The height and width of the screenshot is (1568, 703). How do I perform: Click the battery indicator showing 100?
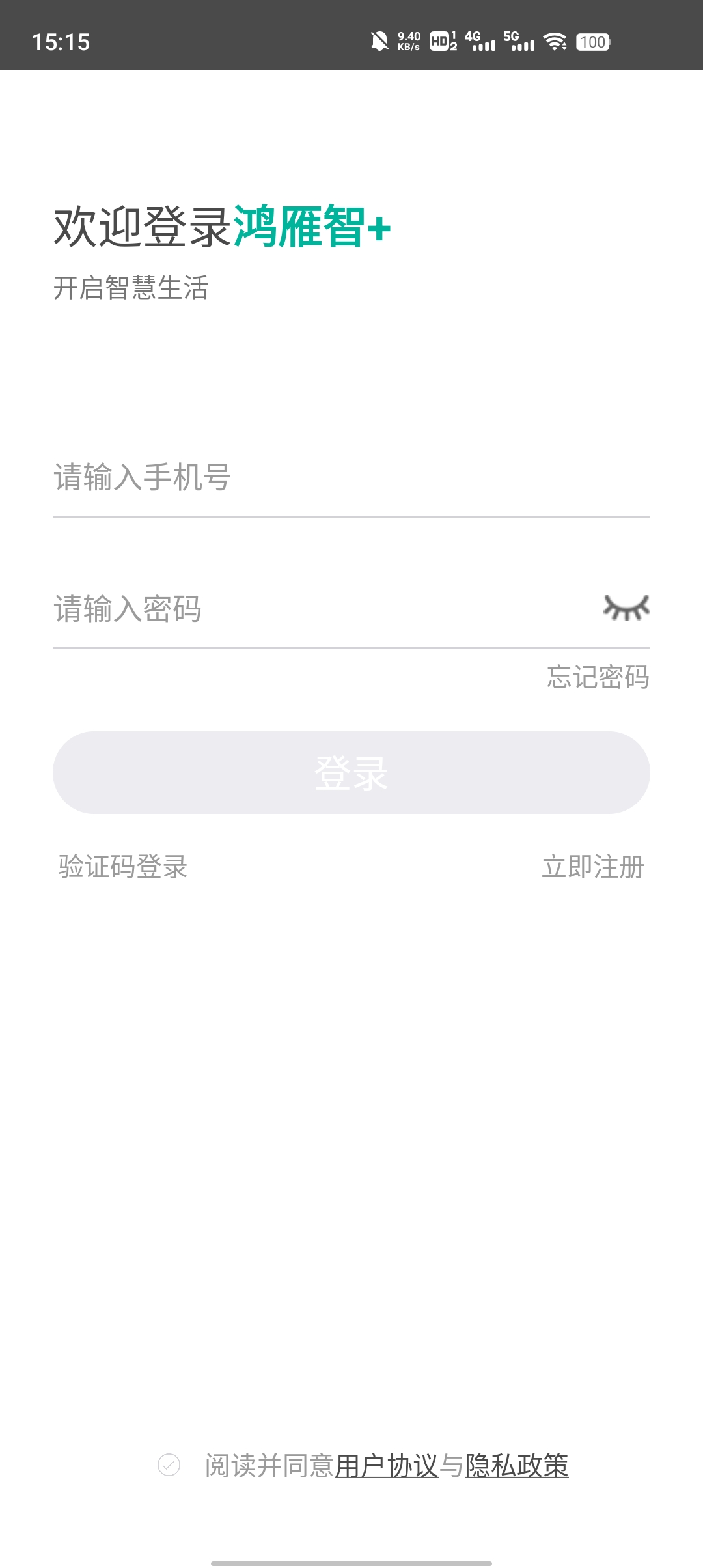594,42
